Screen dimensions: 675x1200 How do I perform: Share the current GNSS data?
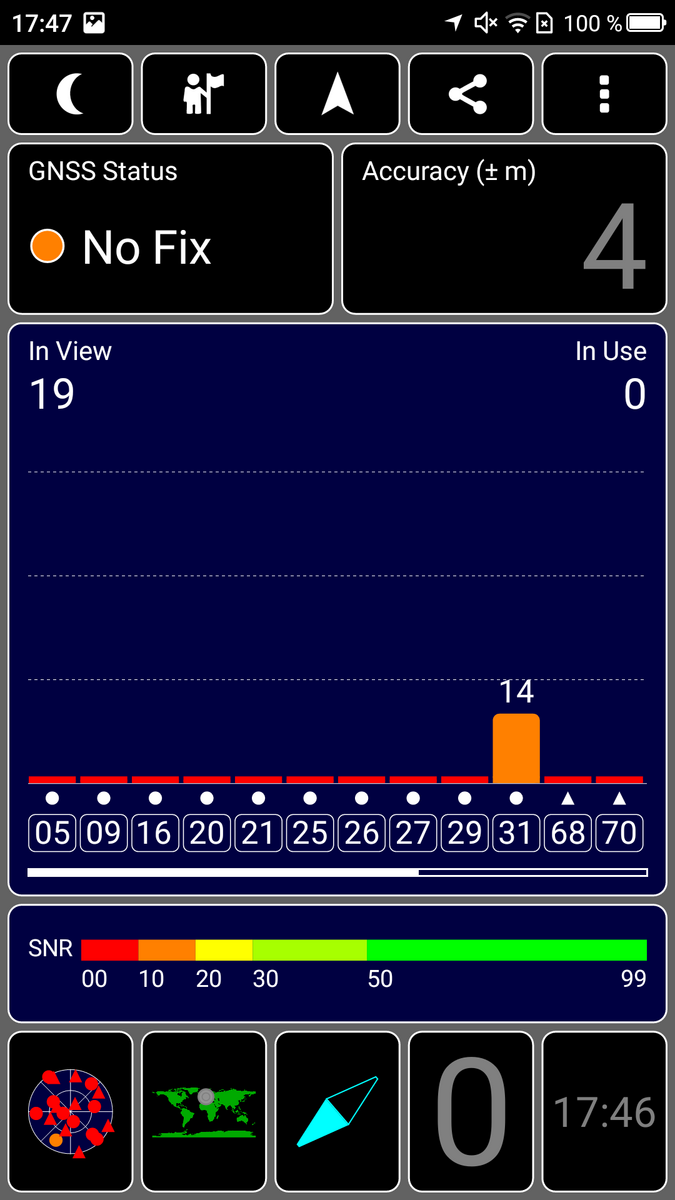pos(471,94)
